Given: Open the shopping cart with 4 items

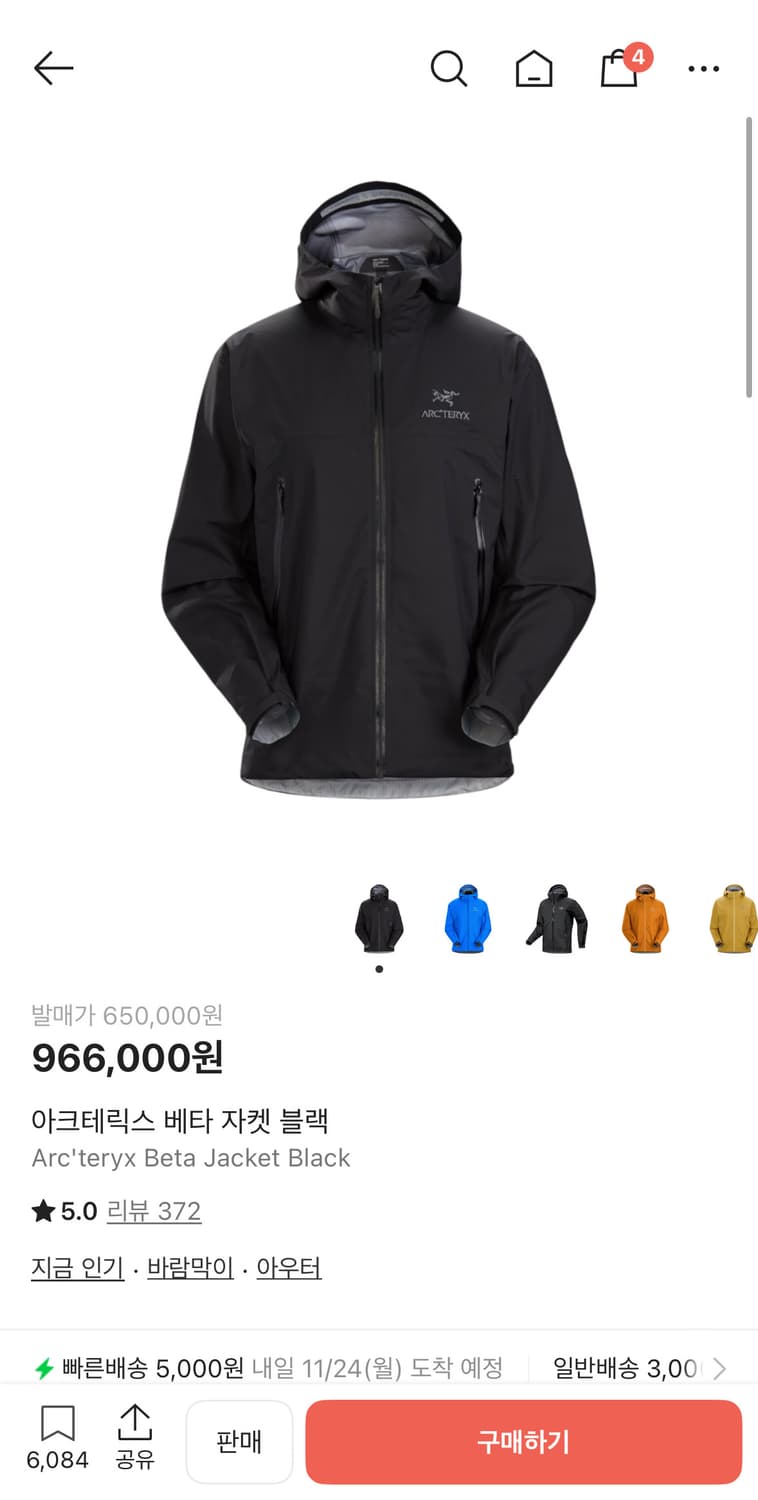Looking at the screenshot, I should [619, 68].
